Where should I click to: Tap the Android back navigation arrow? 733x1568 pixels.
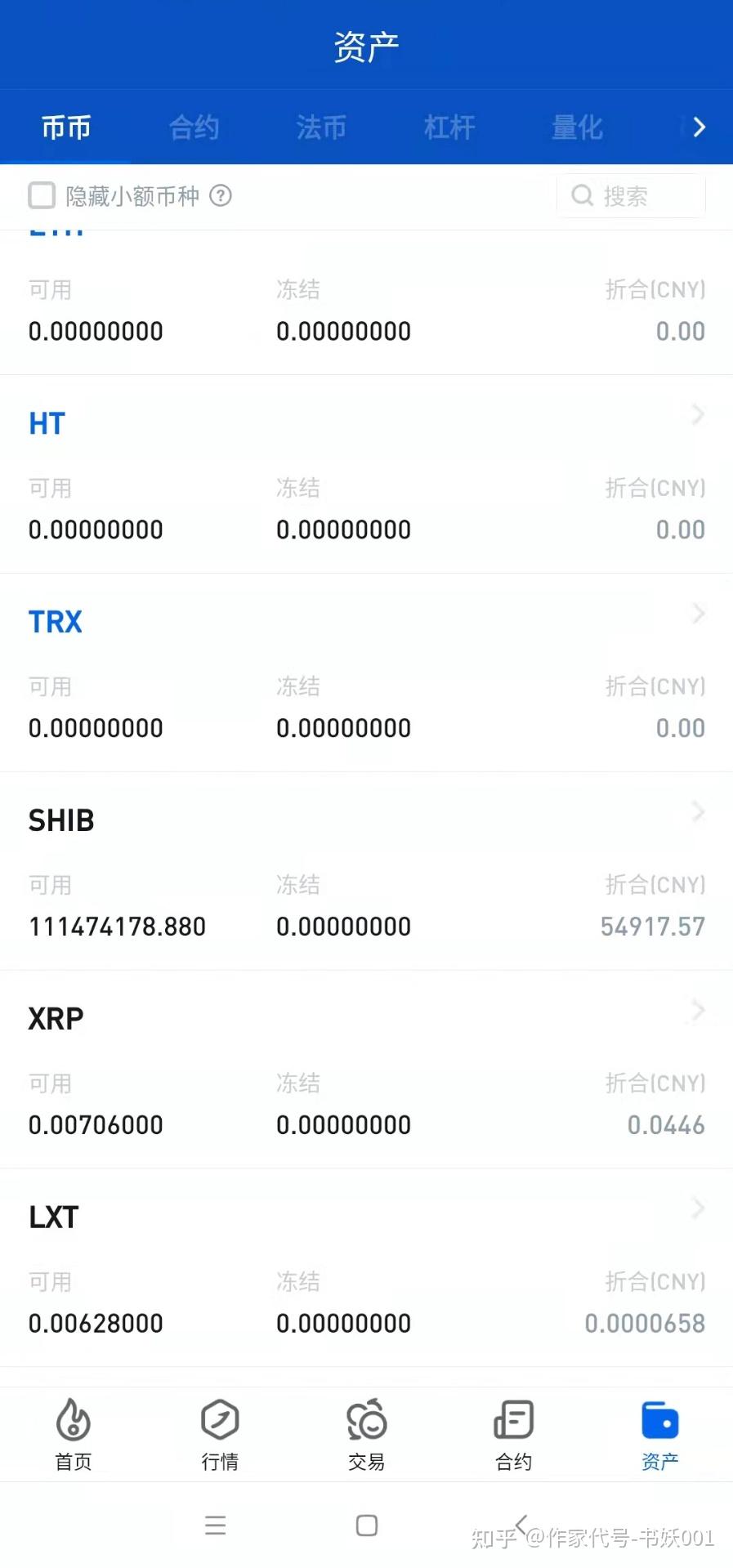coord(521,1525)
